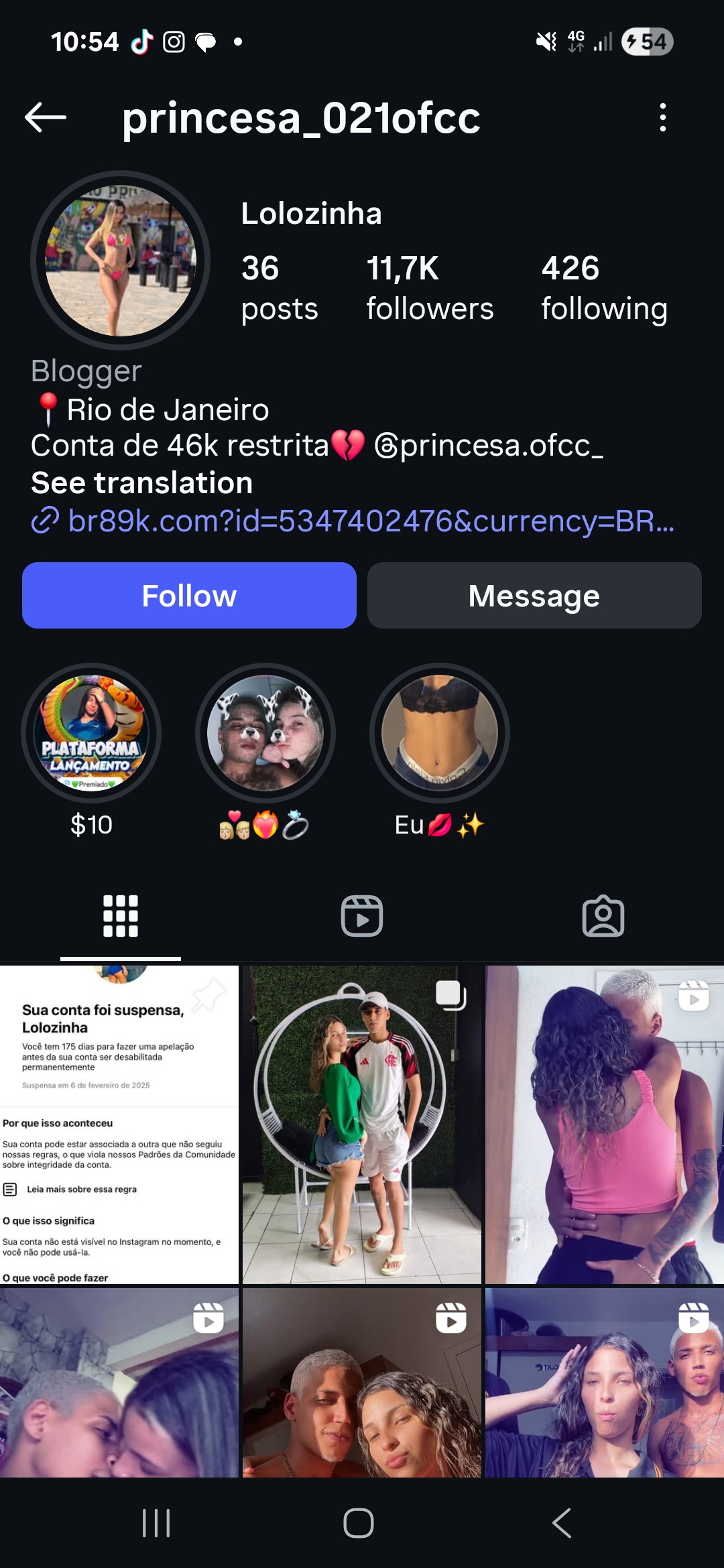Enlarge the profile picture
Image resolution: width=724 pixels, height=1568 pixels.
pyautogui.click(x=121, y=261)
